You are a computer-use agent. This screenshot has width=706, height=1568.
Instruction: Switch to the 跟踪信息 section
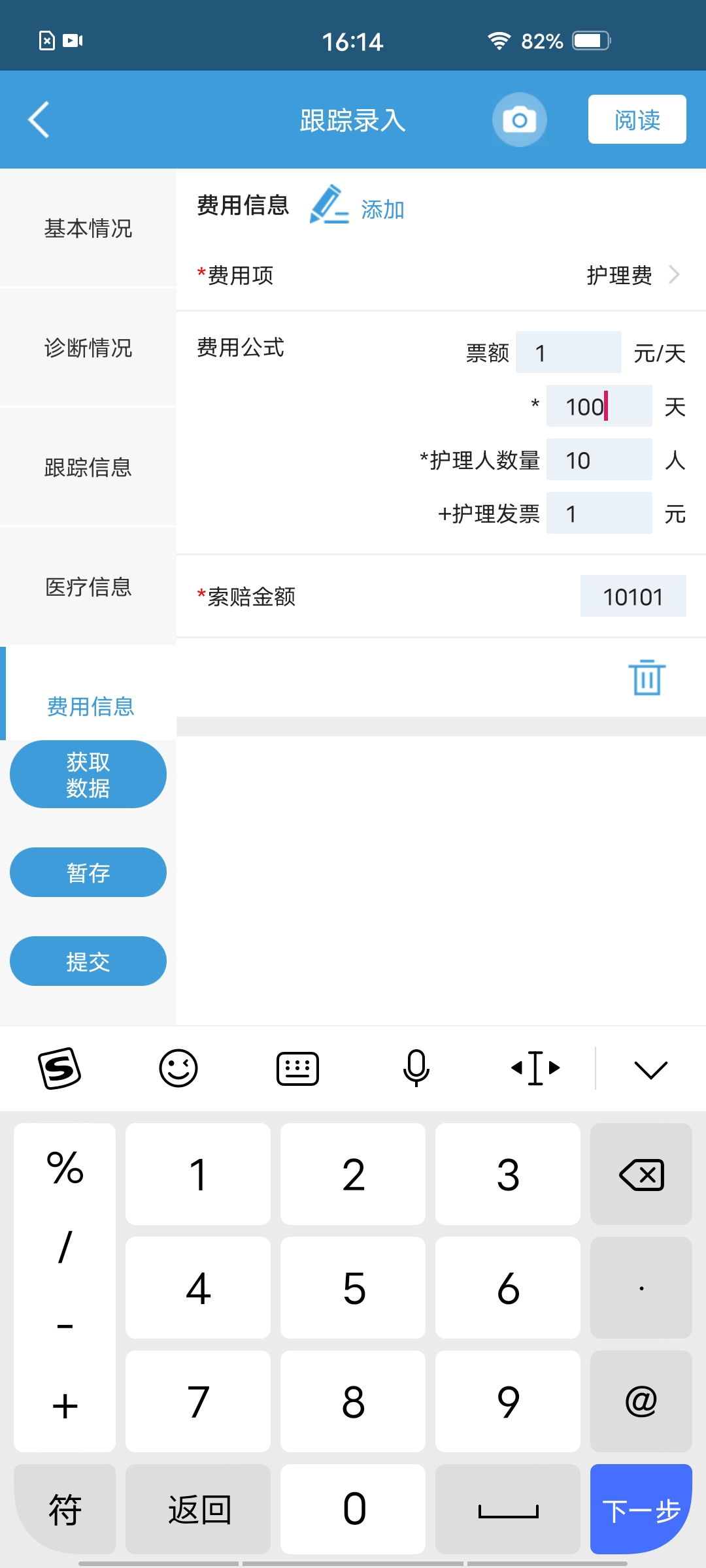(x=88, y=467)
